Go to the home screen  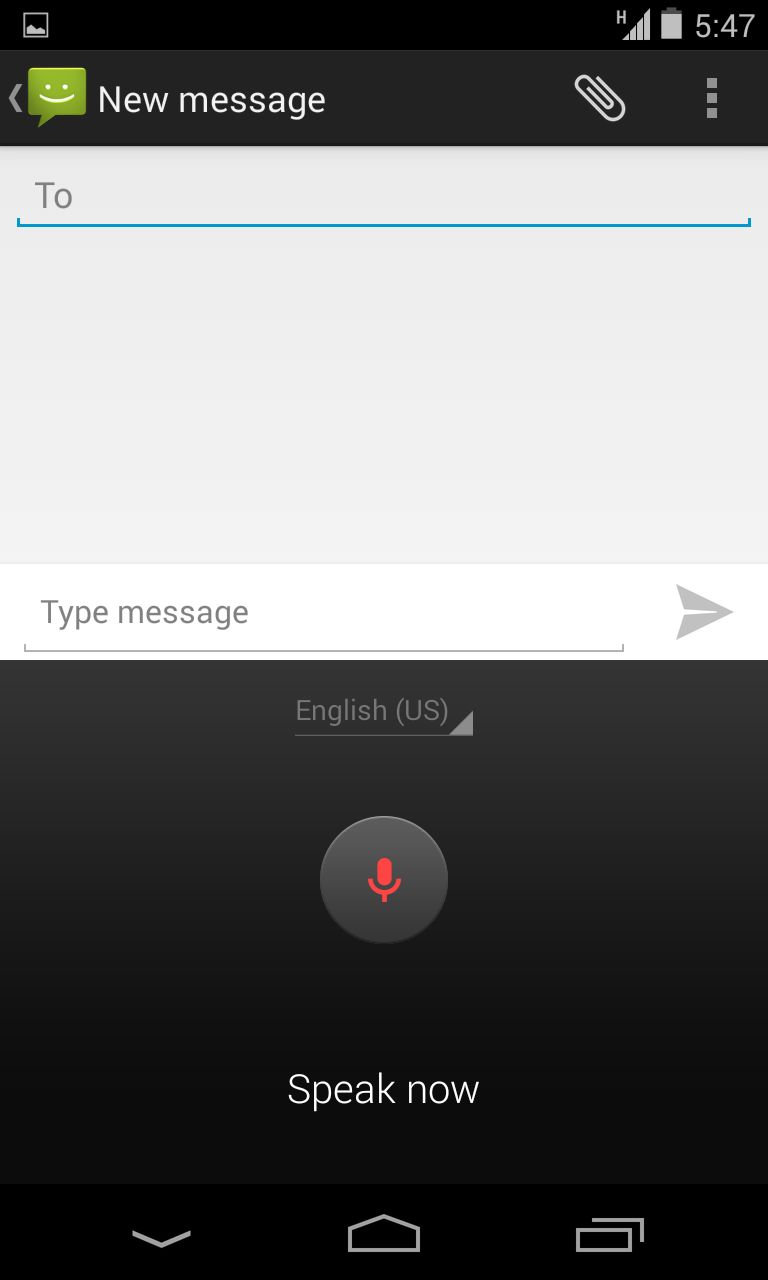pos(384,1234)
